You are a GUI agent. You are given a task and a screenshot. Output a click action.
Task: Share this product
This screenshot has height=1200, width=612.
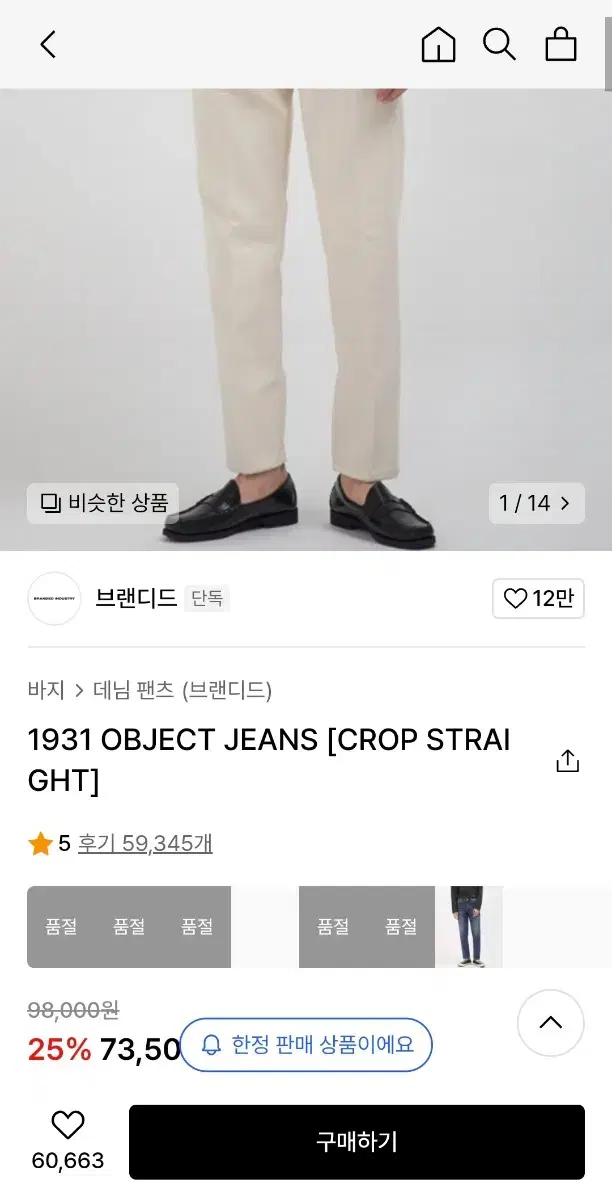coord(567,760)
